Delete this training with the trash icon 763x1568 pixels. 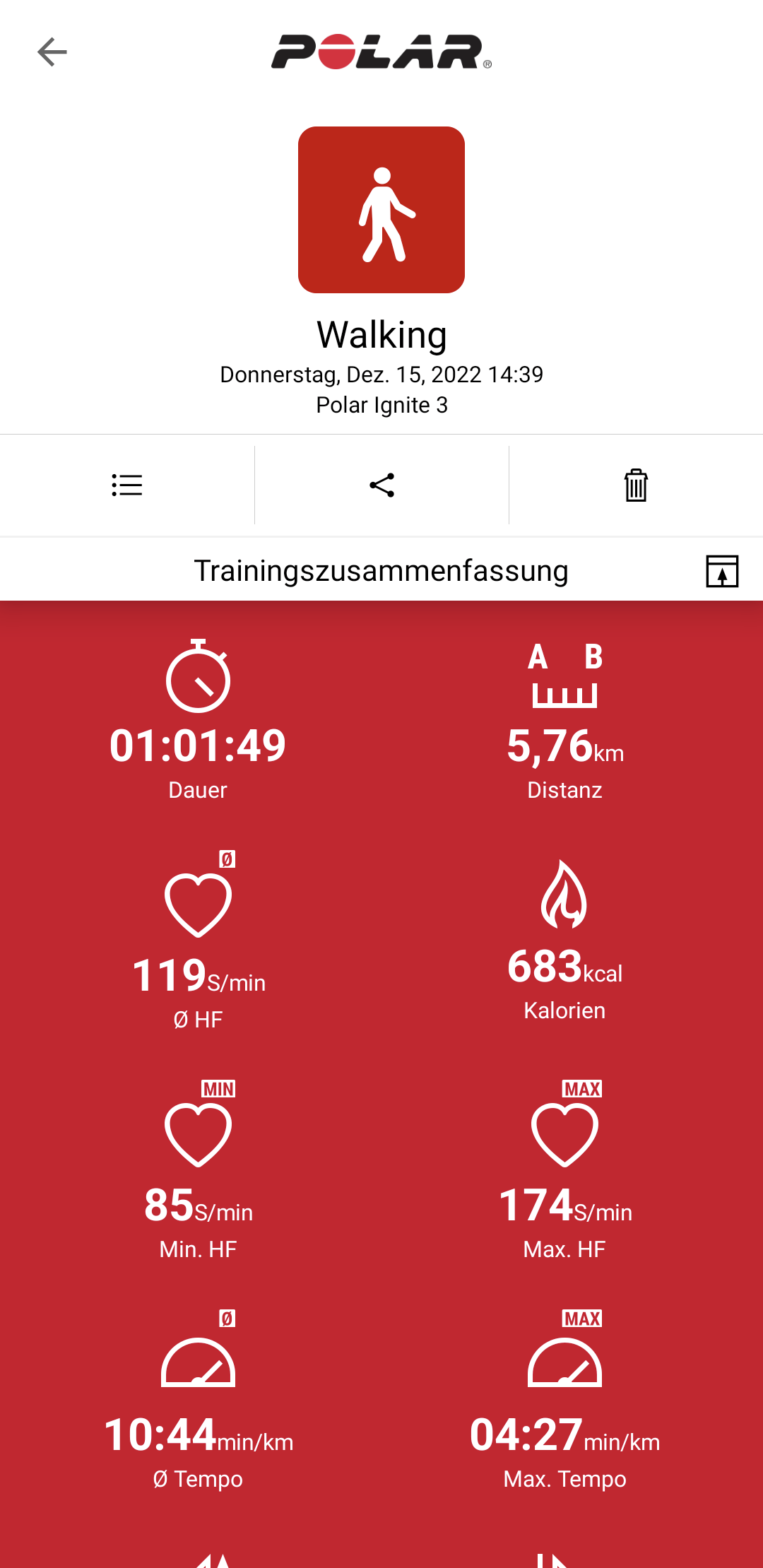[x=636, y=485]
